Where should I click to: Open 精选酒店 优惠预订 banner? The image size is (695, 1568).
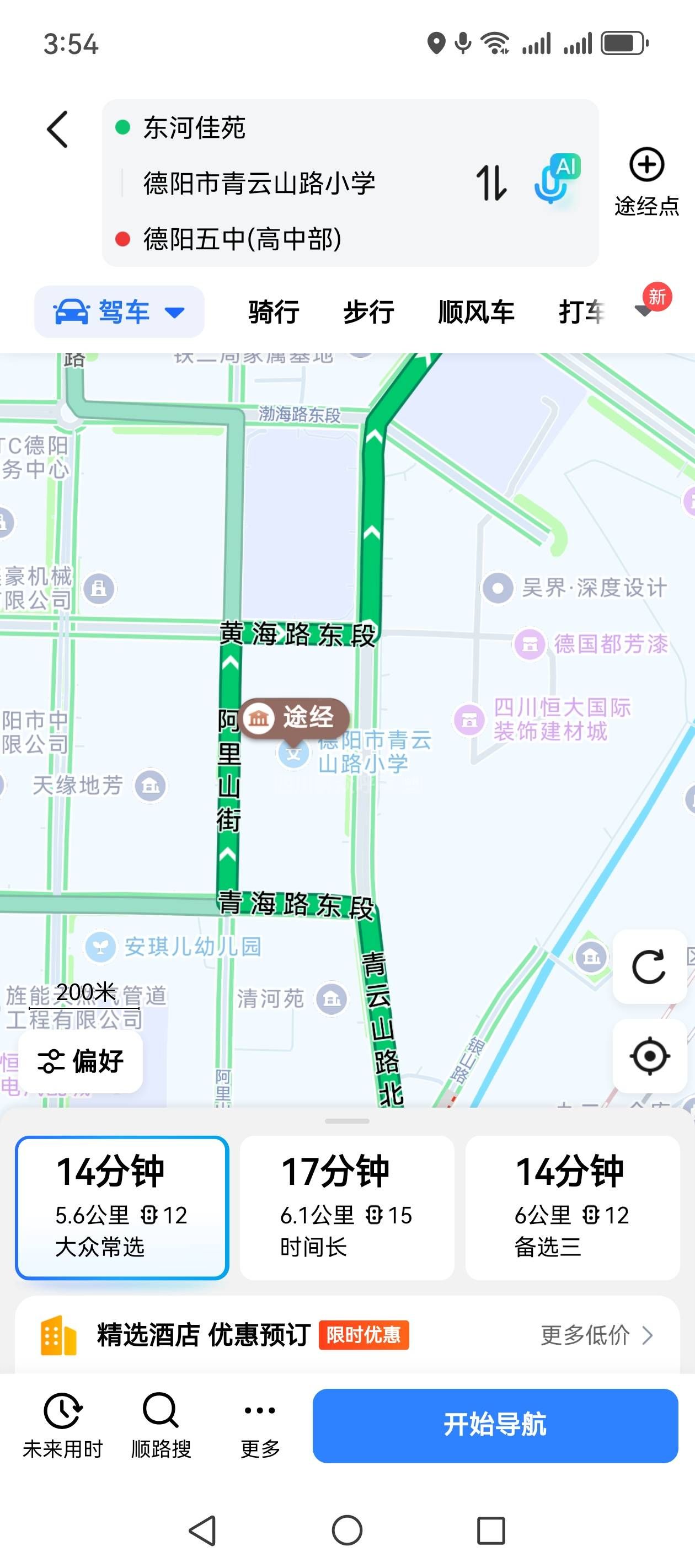[x=346, y=1334]
